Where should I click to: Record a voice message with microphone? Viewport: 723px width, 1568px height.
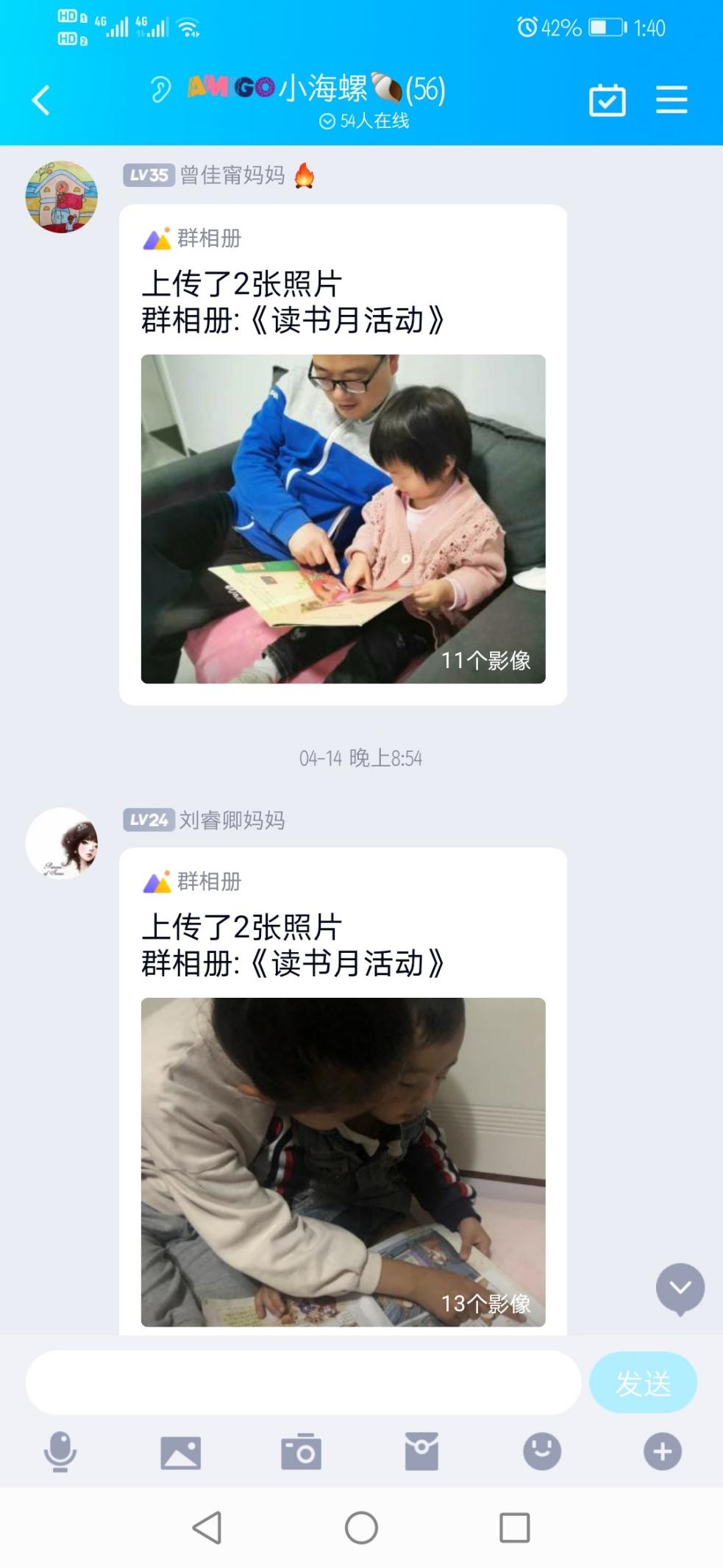pos(60,1452)
